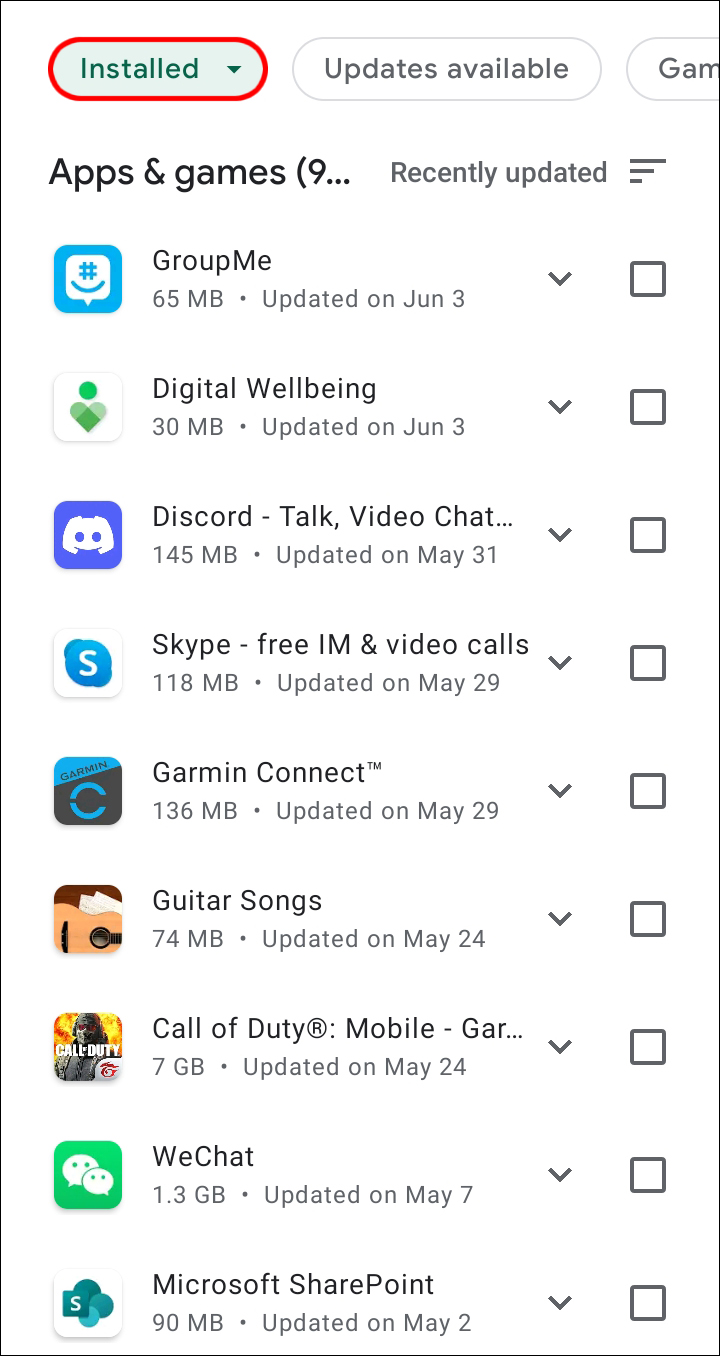Select Garmin Connect with its checkbox
The width and height of the screenshot is (720, 1356).
[648, 791]
